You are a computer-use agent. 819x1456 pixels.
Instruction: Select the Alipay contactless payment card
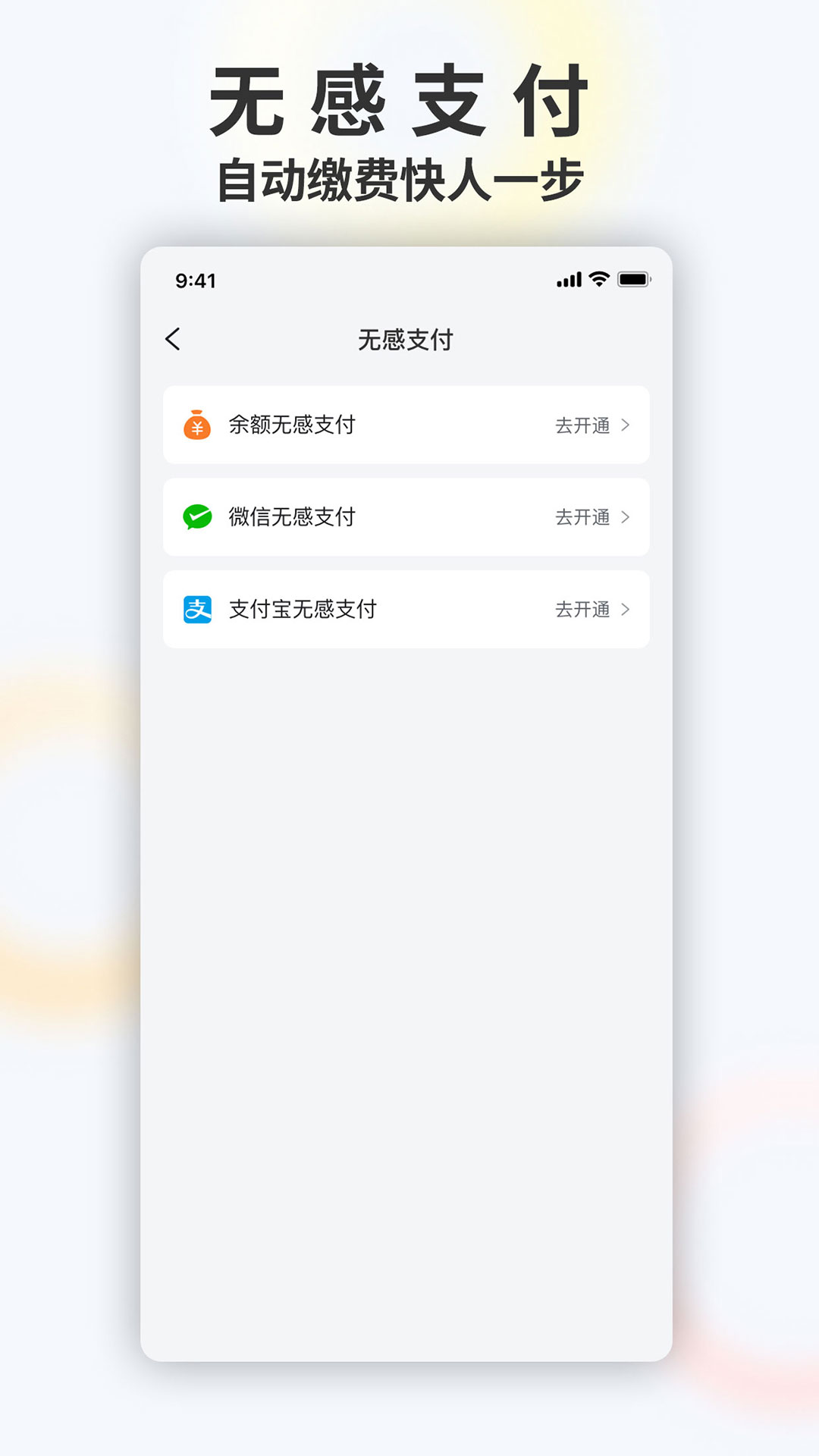(406, 610)
